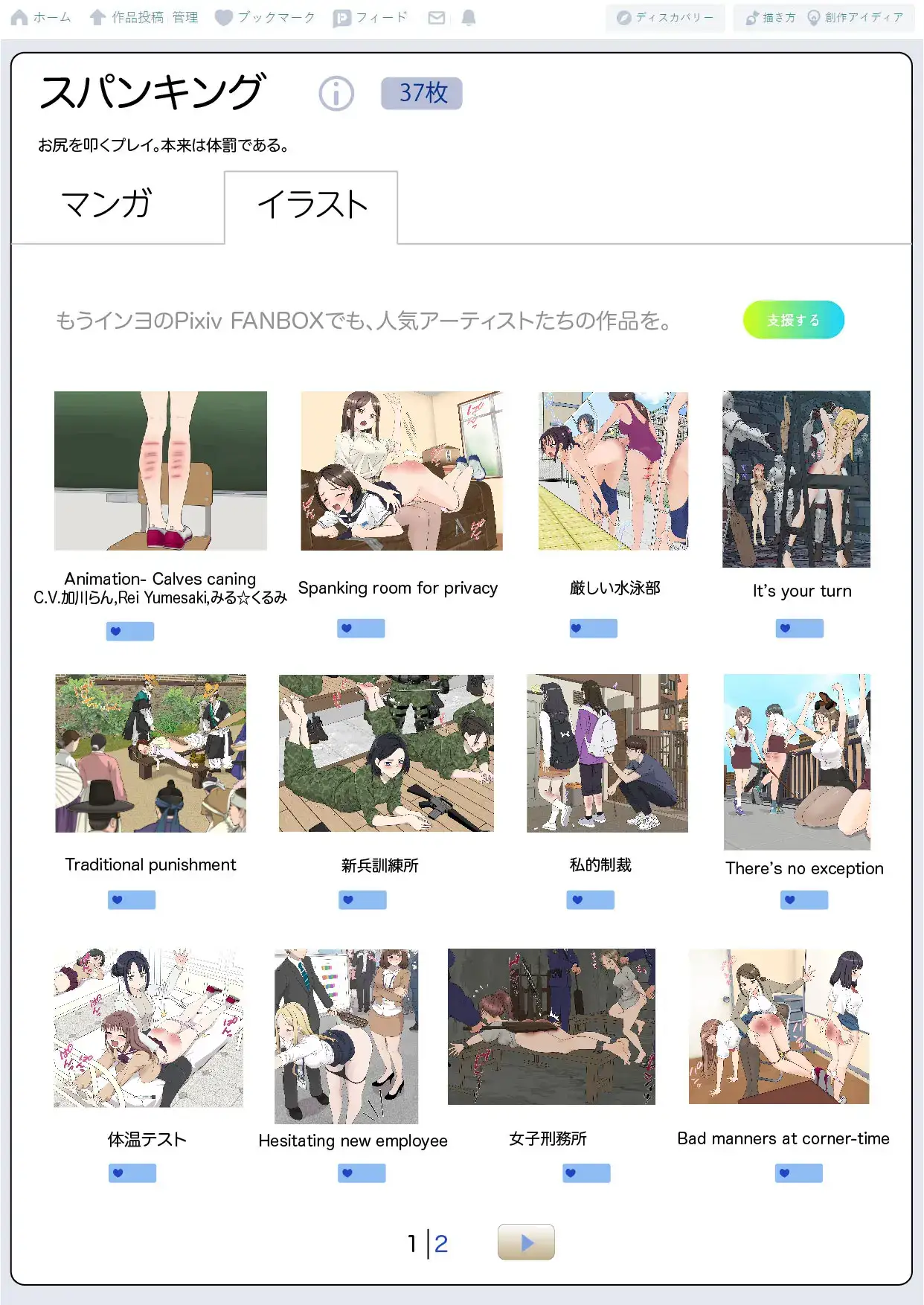The width and height of the screenshot is (924, 1305).
Task: Tap the next page arrow button
Action: 526,1242
